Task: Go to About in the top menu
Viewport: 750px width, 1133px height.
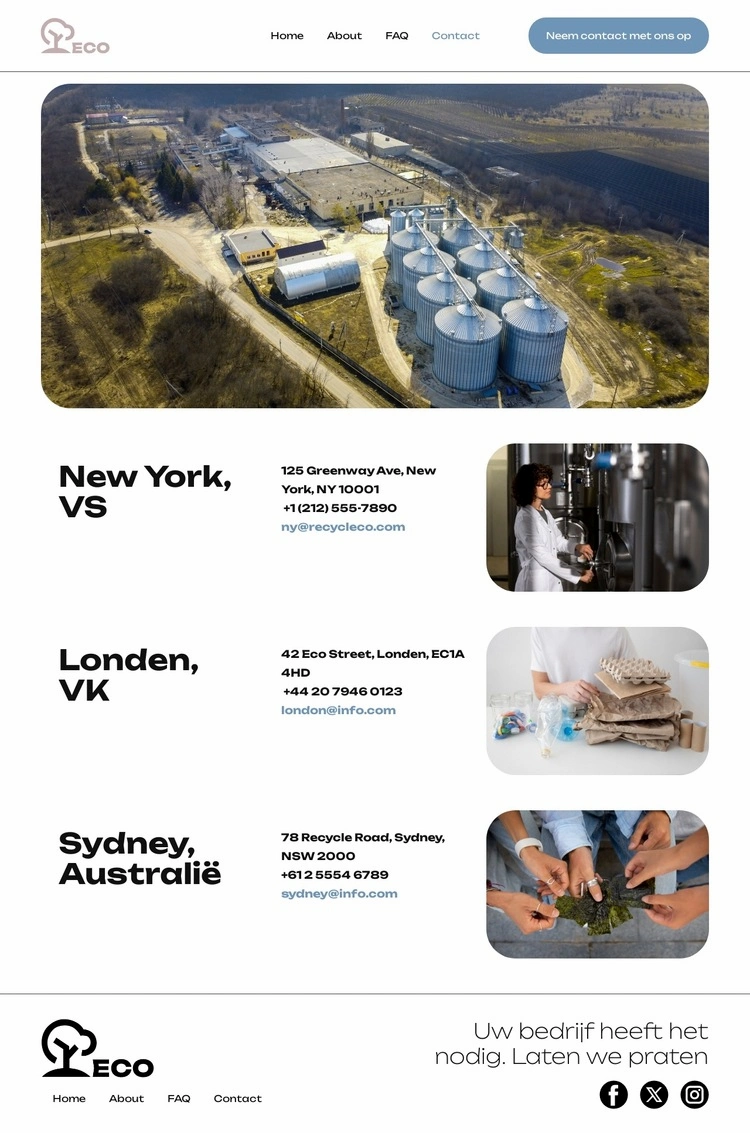Action: tap(344, 36)
